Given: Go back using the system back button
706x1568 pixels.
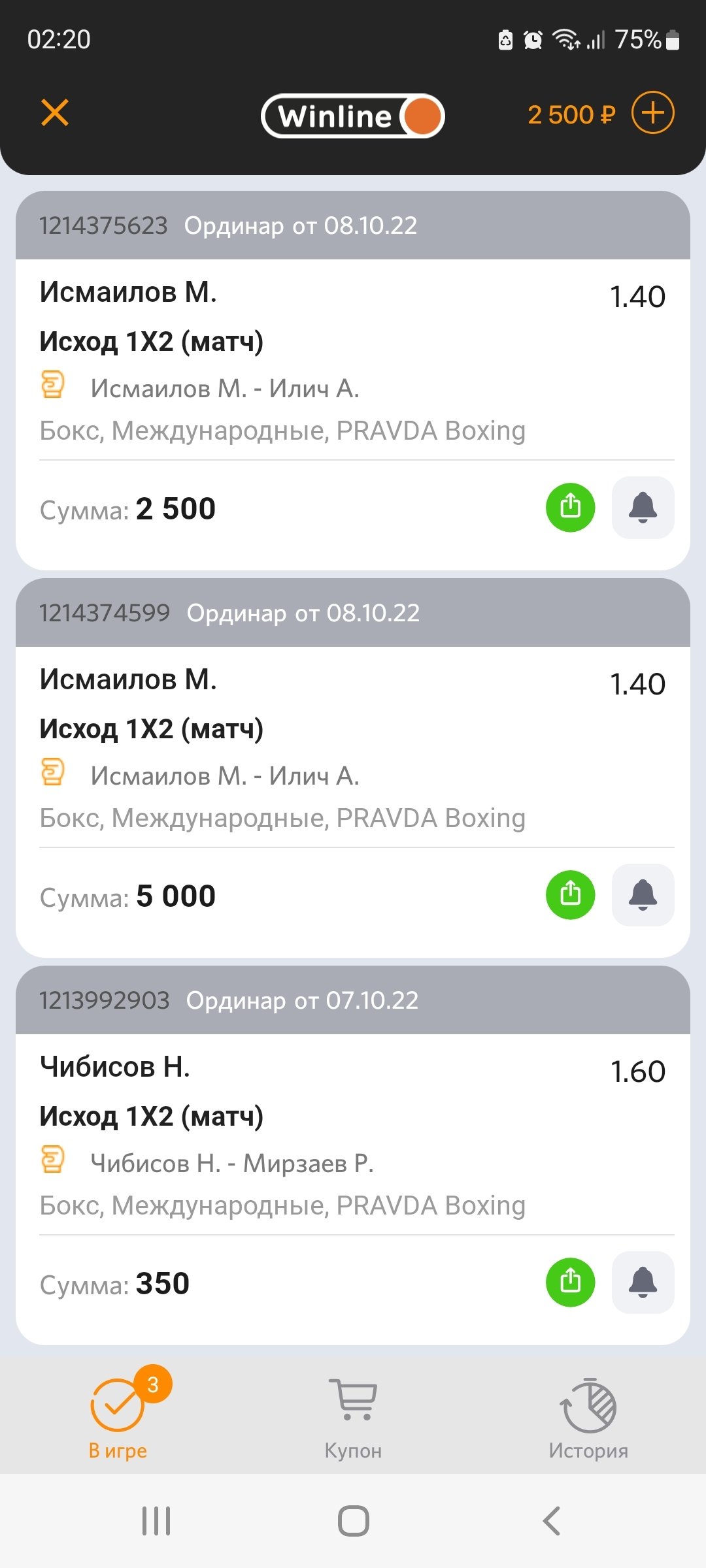Looking at the screenshot, I should click(x=551, y=1520).
